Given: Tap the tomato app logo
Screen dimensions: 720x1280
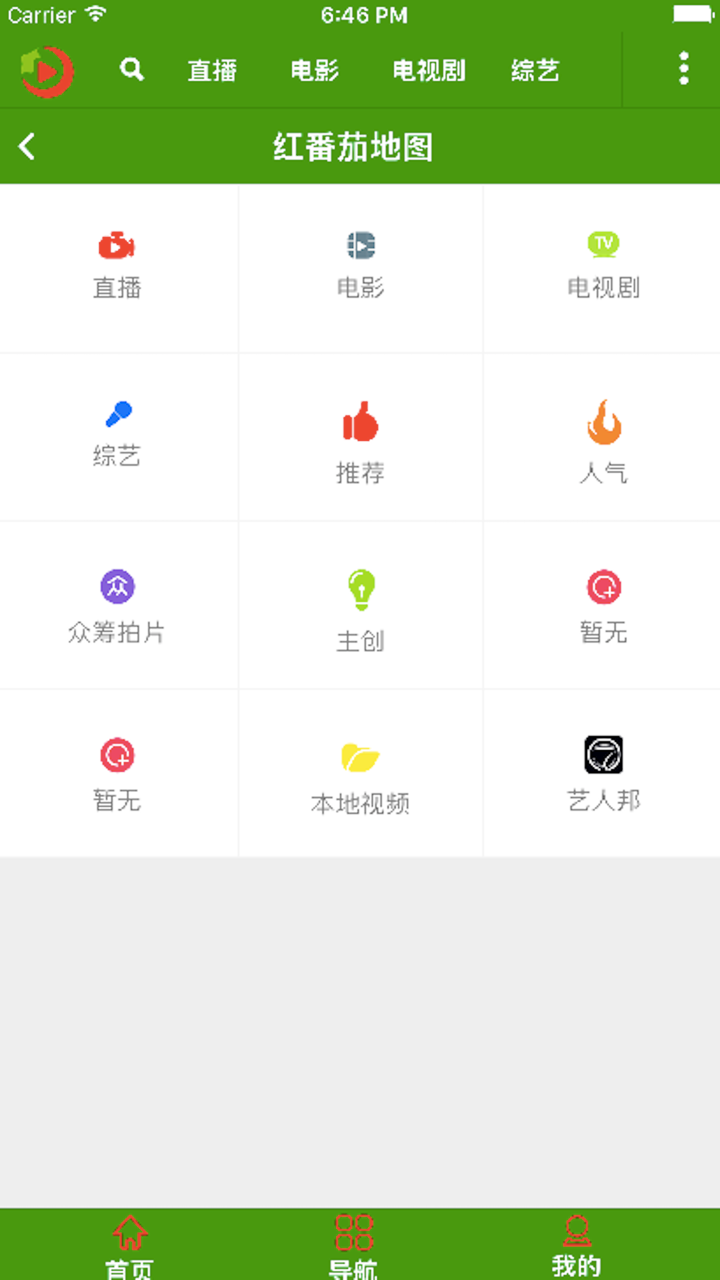Looking at the screenshot, I should (x=44, y=69).
